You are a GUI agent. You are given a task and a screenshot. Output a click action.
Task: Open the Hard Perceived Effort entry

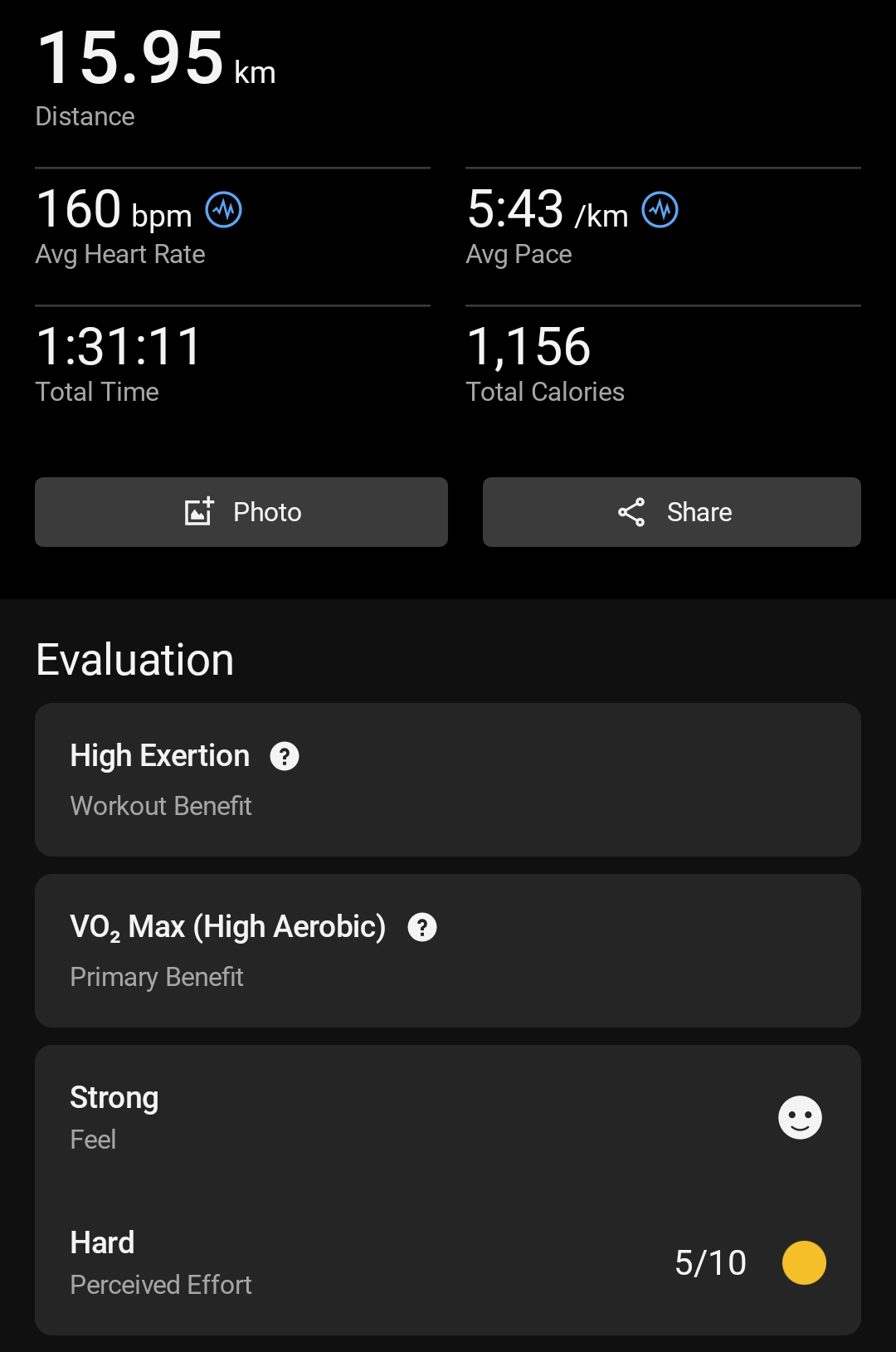click(x=448, y=1262)
